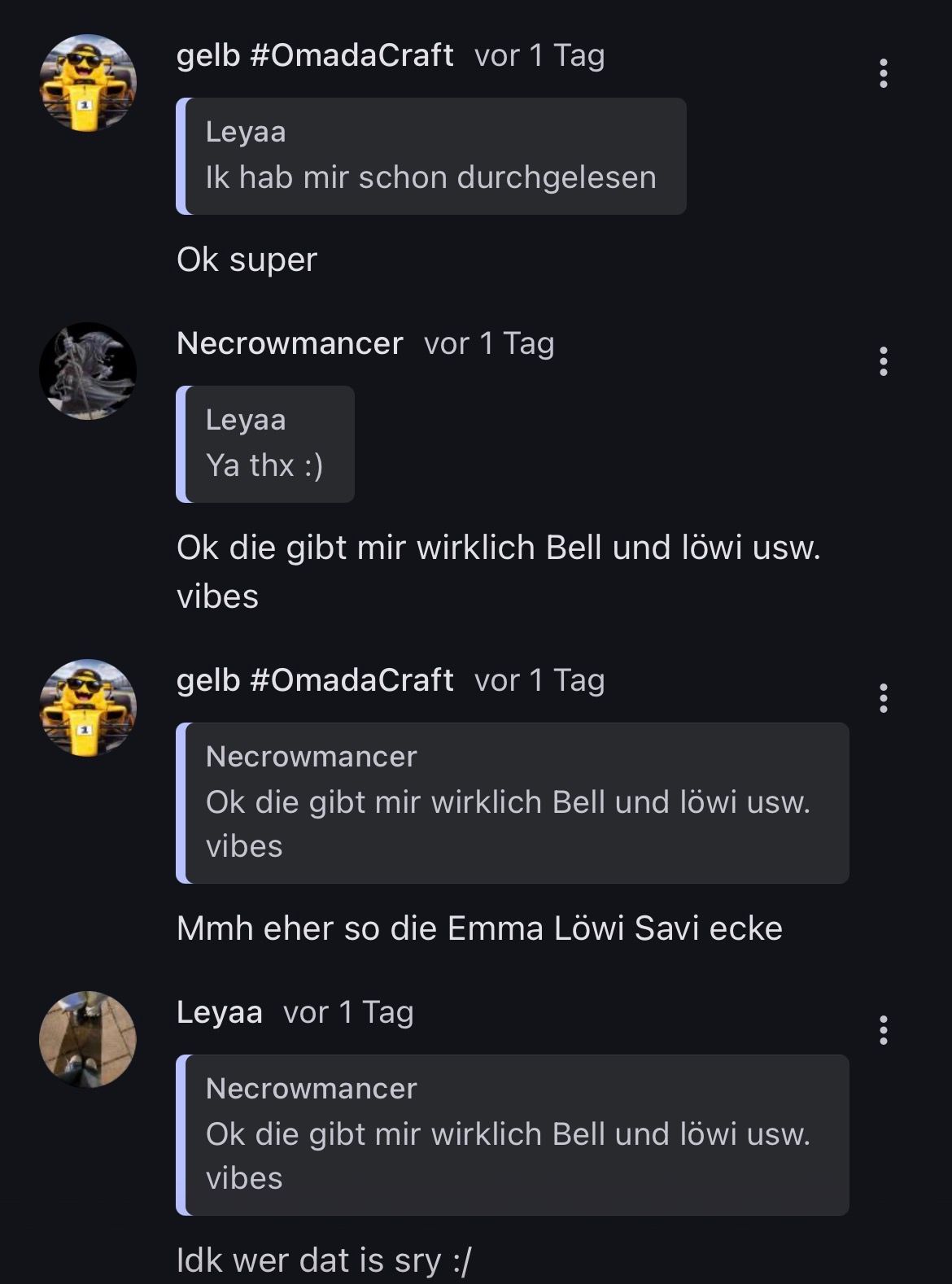Jump to quoted "Ya thx :)" comment
Viewport: 952px width, 1284px height.
click(265, 444)
